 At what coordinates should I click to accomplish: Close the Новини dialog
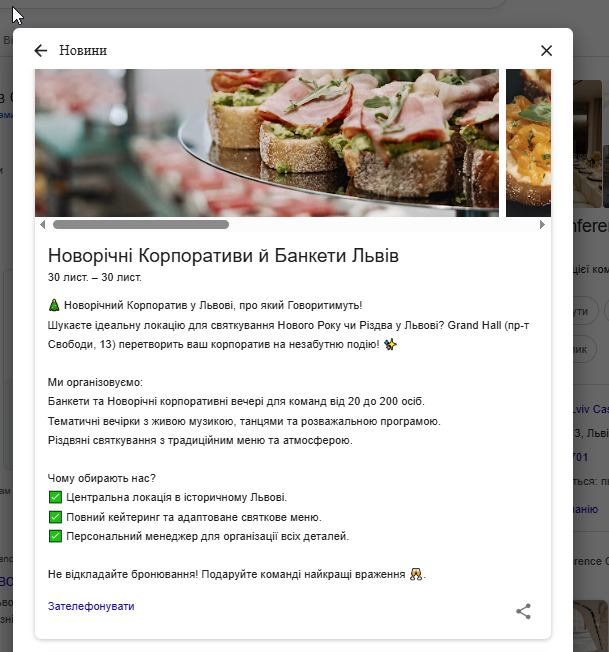point(546,51)
